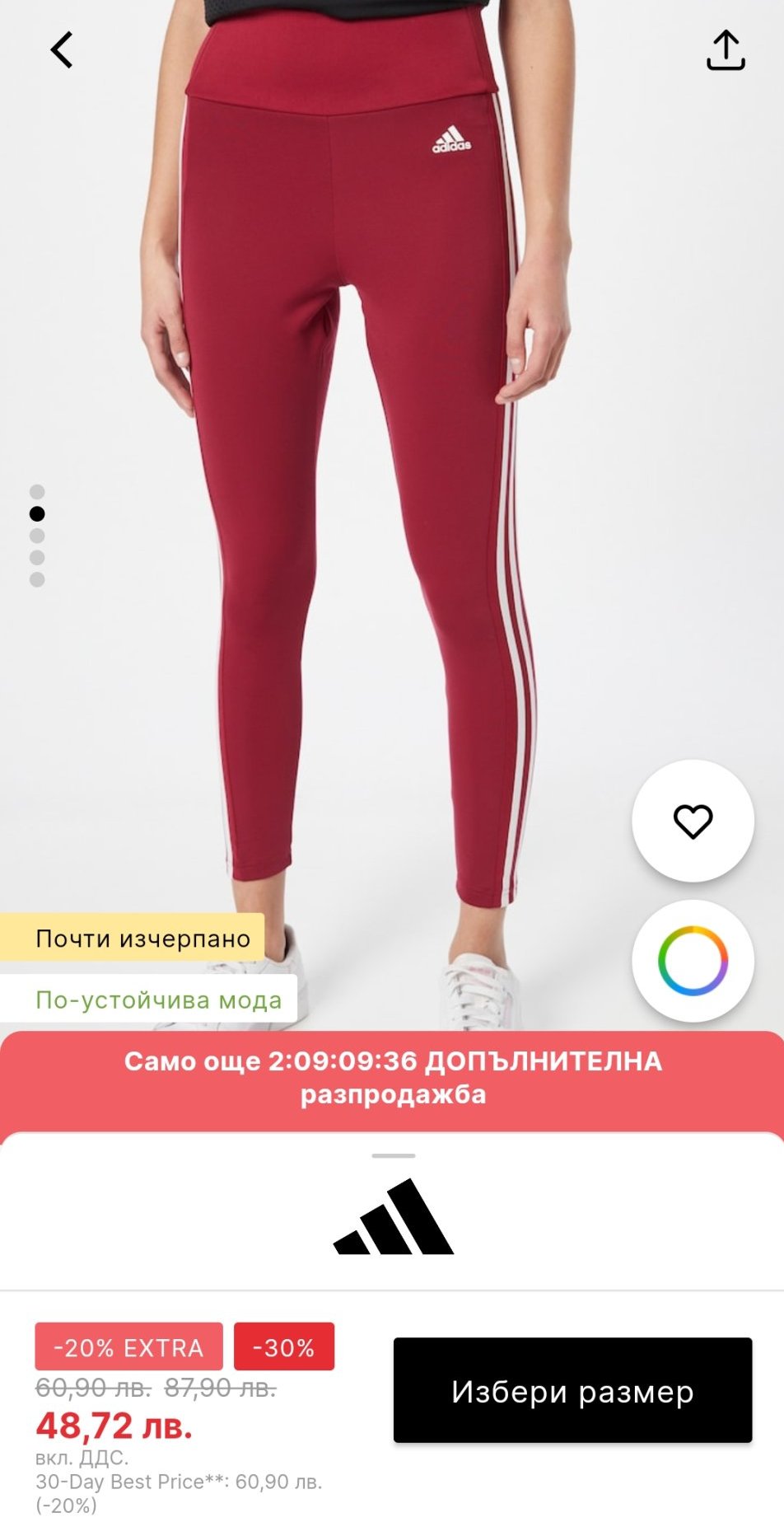Open the leggings photo fullscreen
Image resolution: width=784 pixels, height=1522 pixels.
(x=354, y=494)
